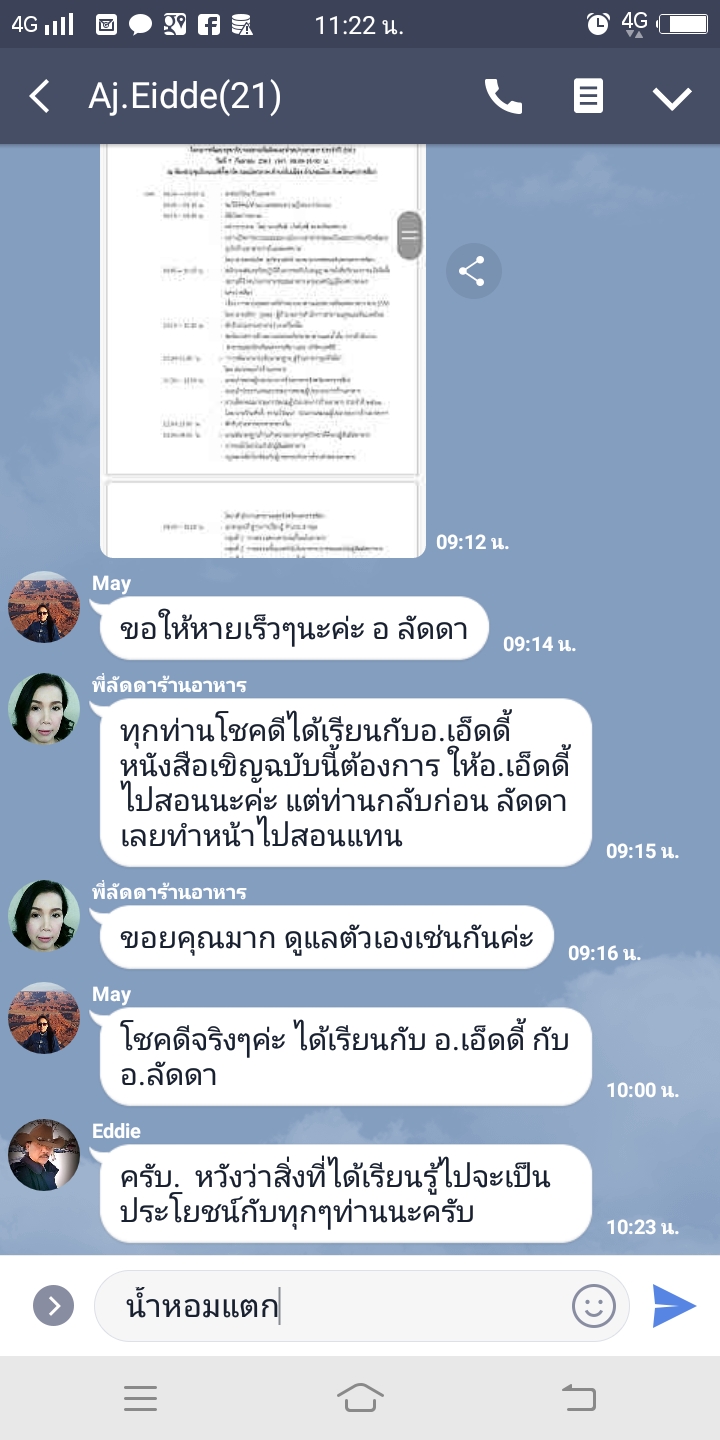This screenshot has height=1440, width=720.
Task: Start a voice call in this group
Action: (503, 97)
